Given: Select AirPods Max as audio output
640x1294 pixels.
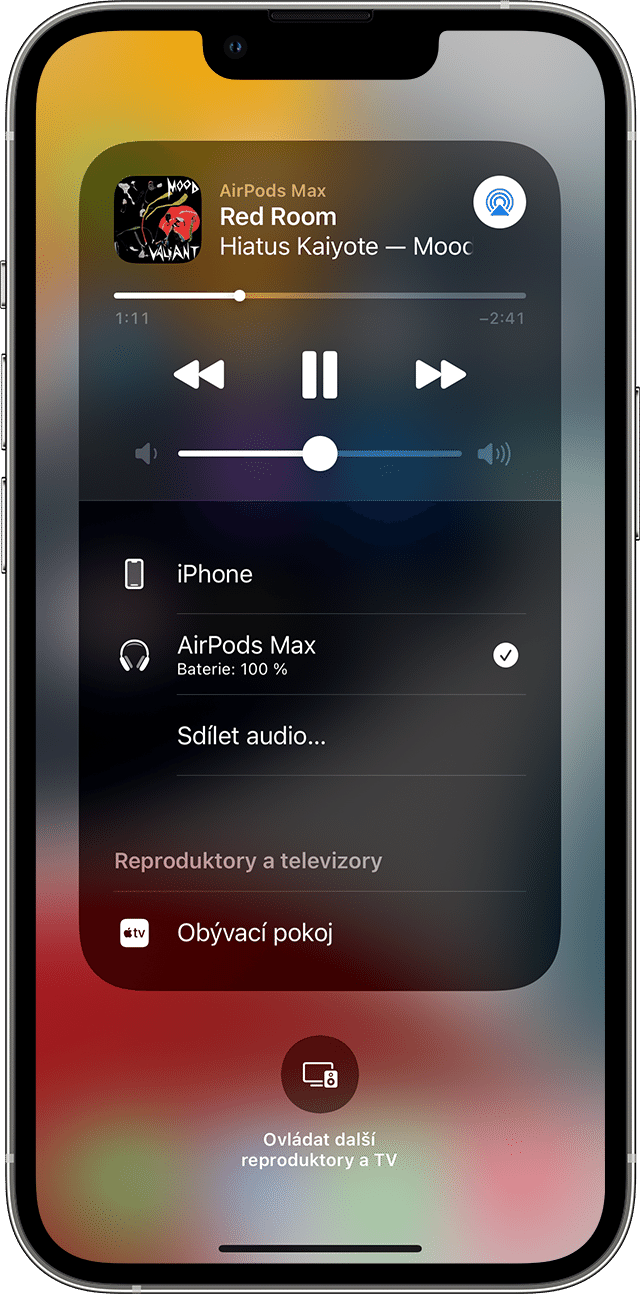Looking at the screenshot, I should (x=320, y=655).
